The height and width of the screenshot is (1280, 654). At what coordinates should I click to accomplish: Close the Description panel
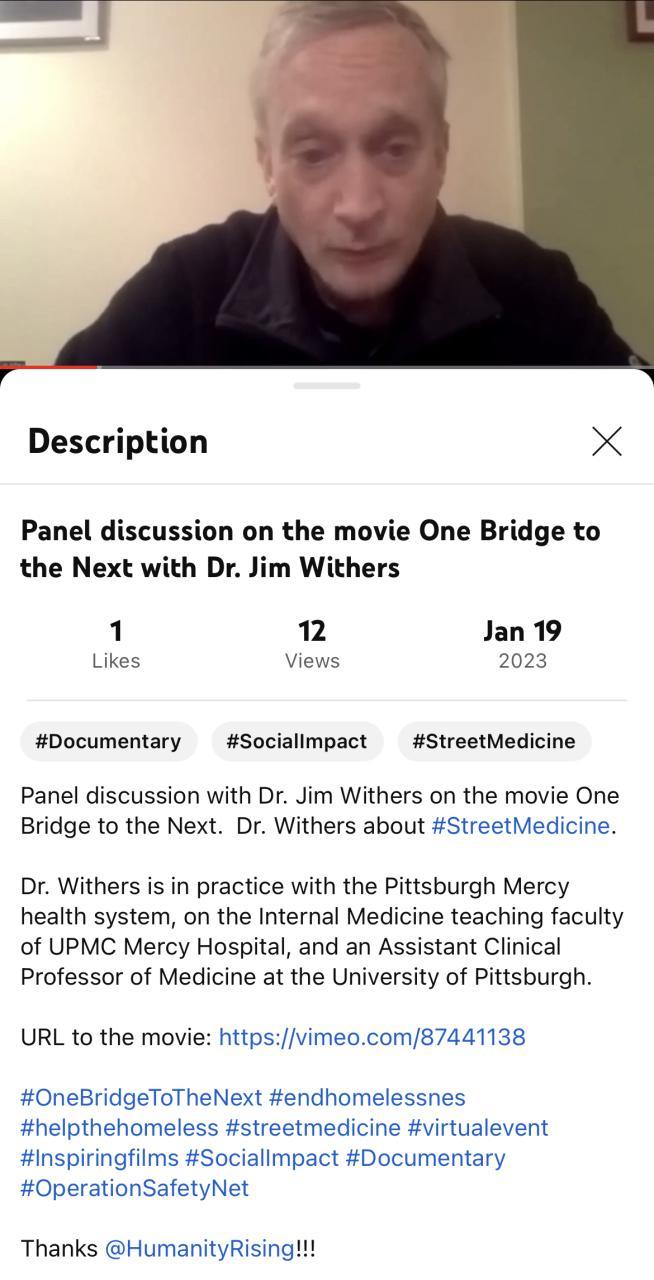607,441
